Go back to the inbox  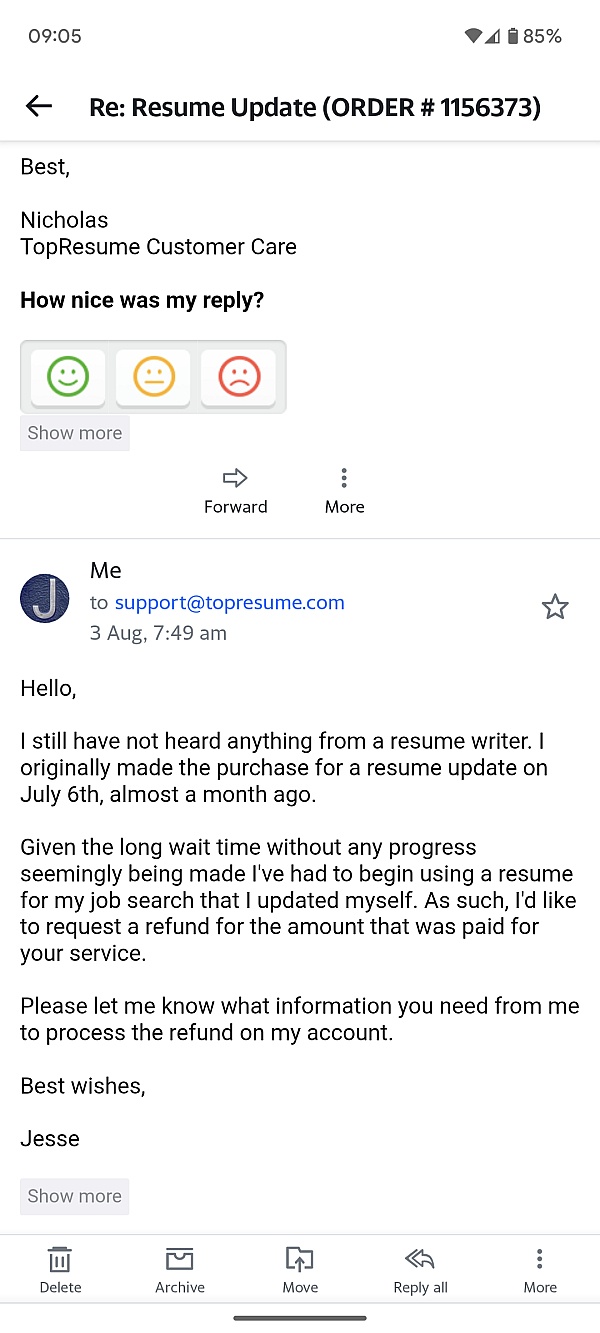[x=39, y=106]
